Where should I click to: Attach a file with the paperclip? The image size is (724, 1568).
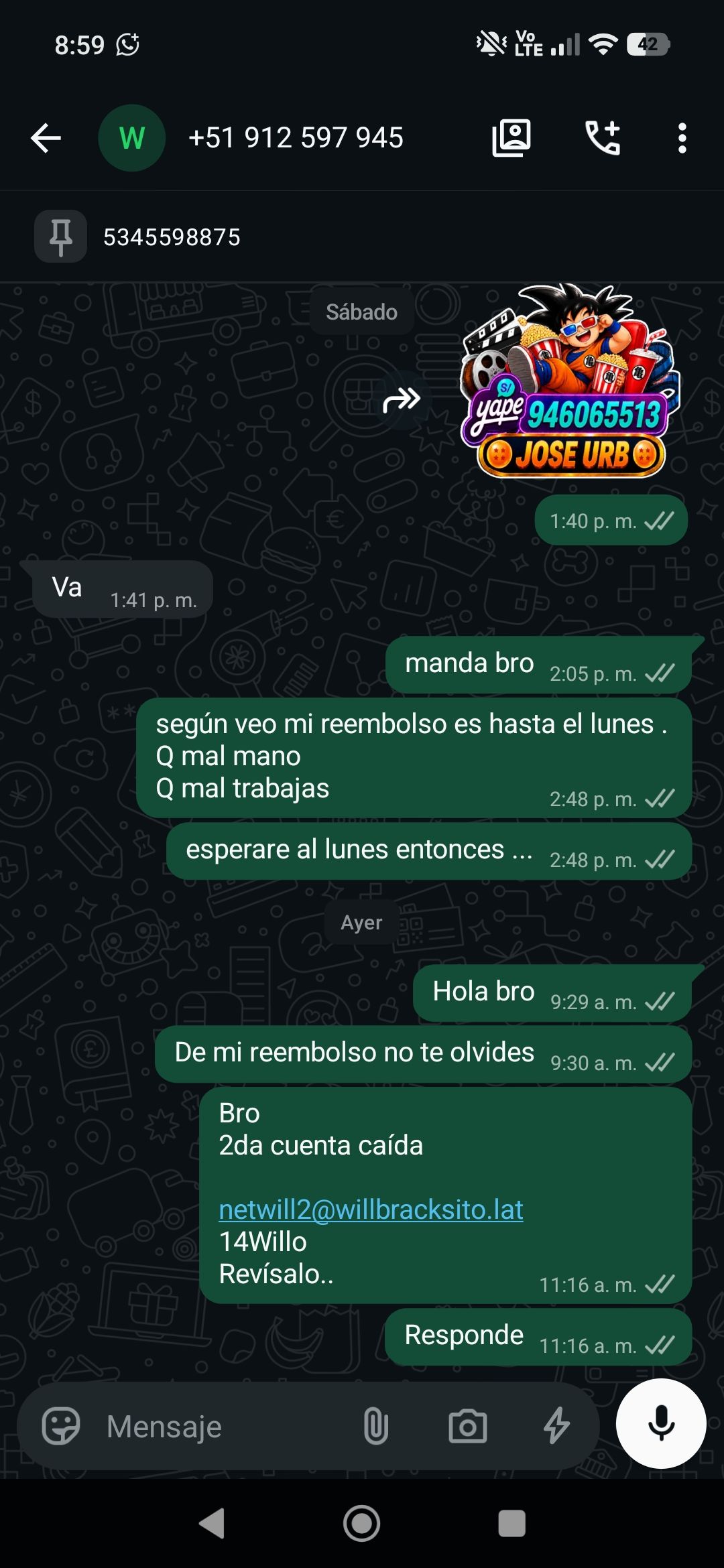(375, 1426)
